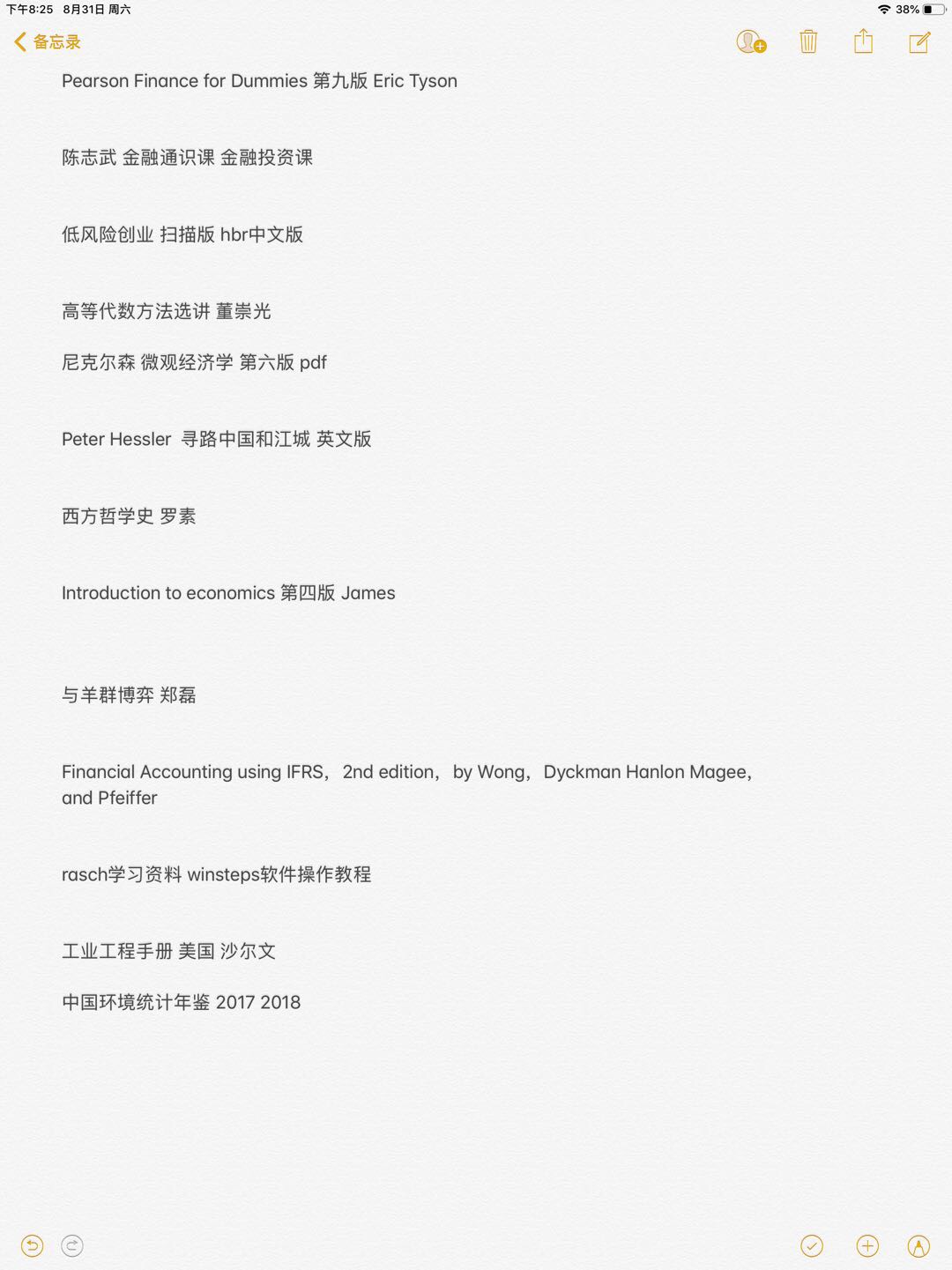This screenshot has width=952, height=1270.
Task: Undo the last edit
Action: tap(32, 1245)
